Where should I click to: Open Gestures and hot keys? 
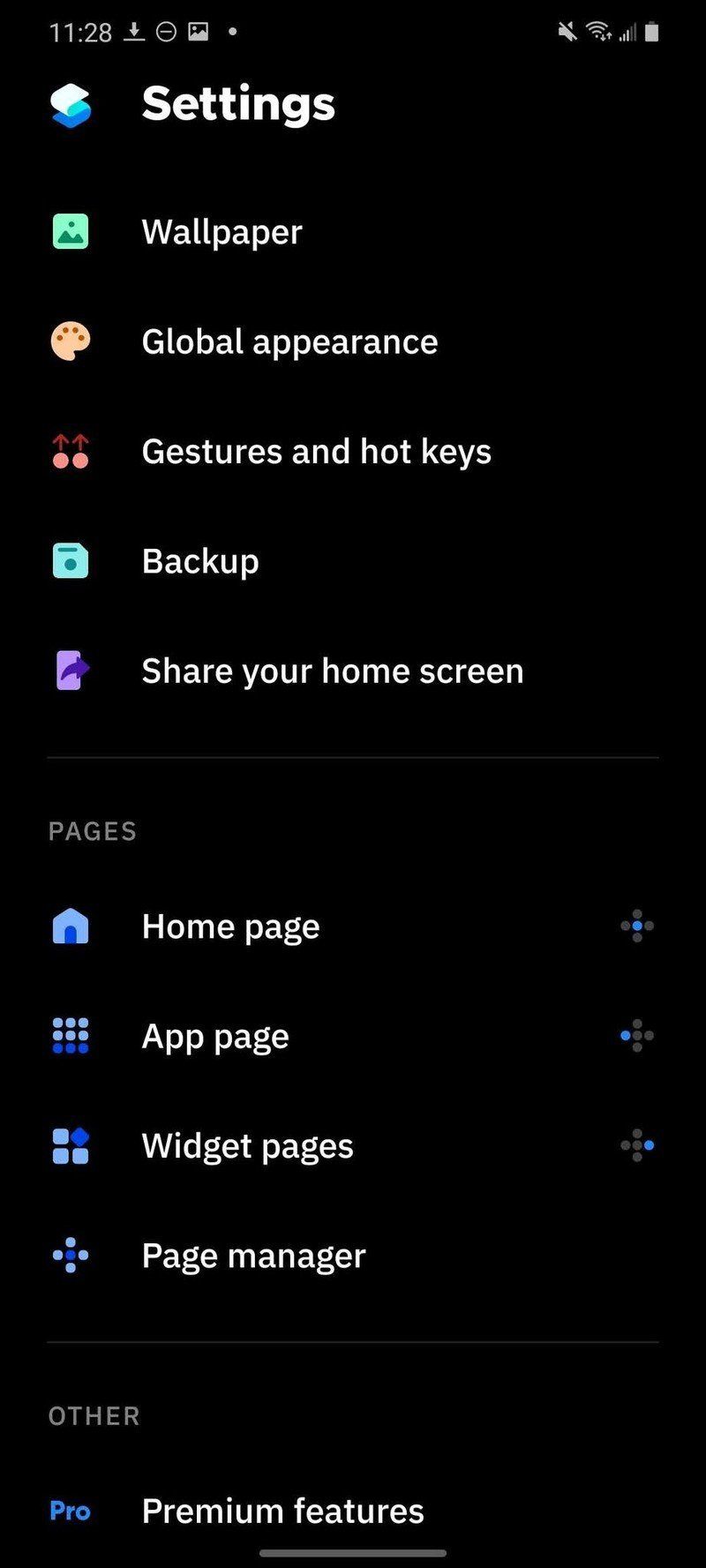pos(316,451)
